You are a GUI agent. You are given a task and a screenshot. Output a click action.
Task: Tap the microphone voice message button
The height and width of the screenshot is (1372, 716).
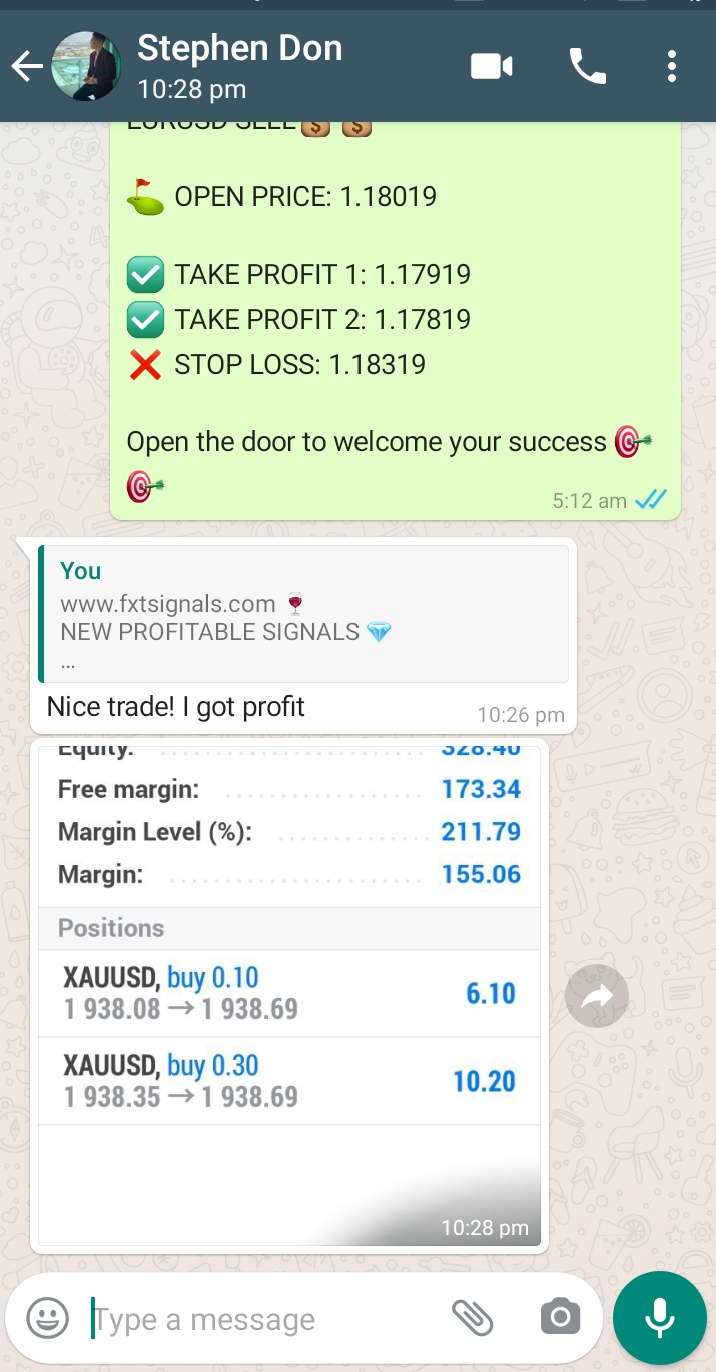pyautogui.click(x=659, y=1318)
